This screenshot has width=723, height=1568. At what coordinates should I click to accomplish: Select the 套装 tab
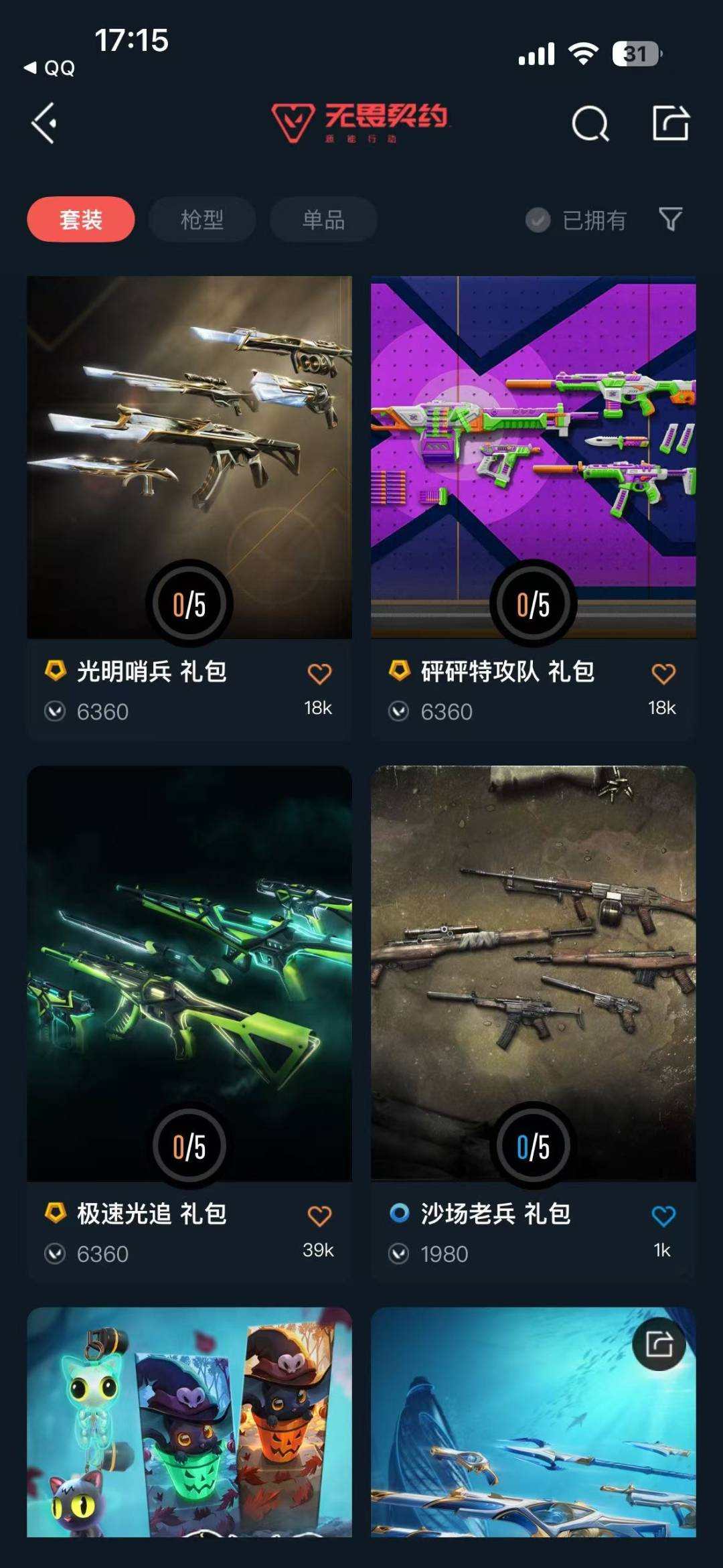[x=80, y=218]
